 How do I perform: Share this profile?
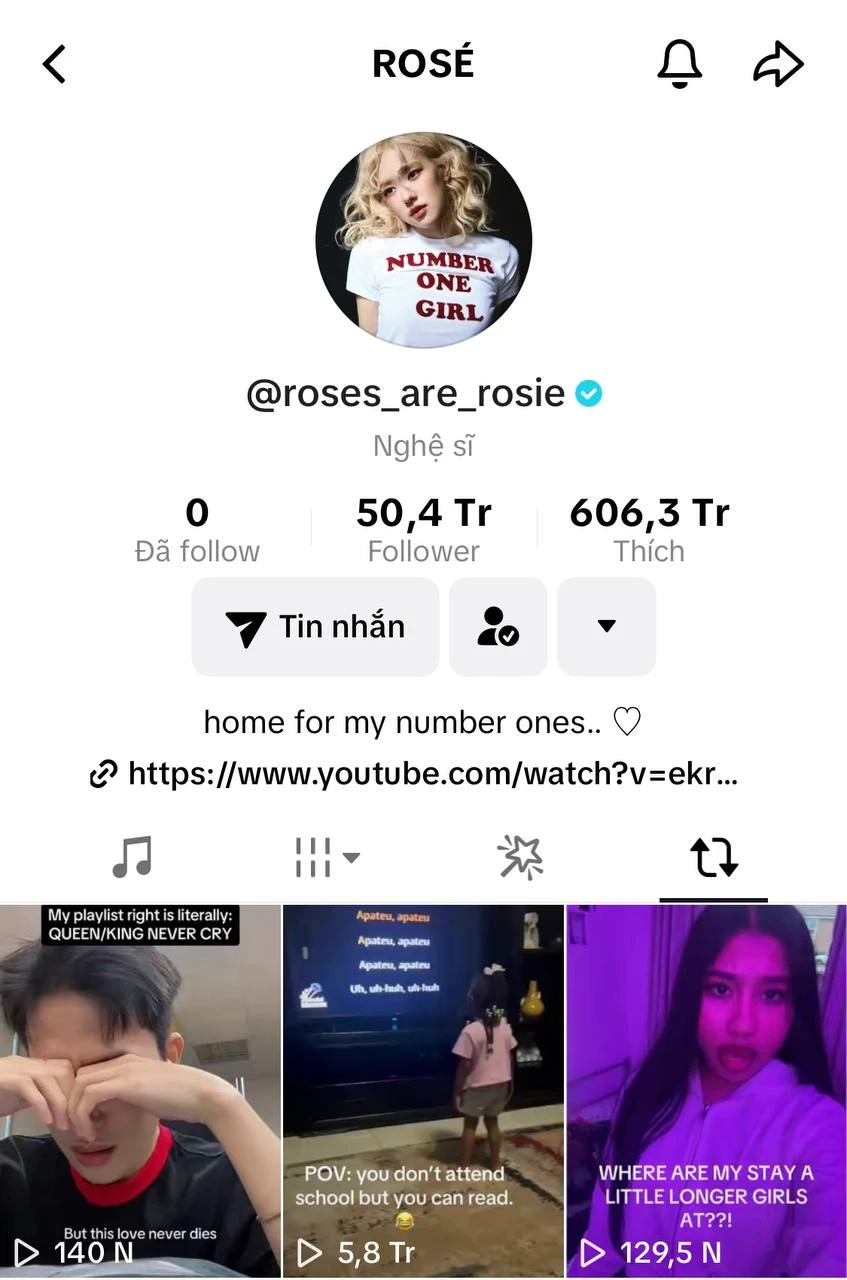point(778,64)
